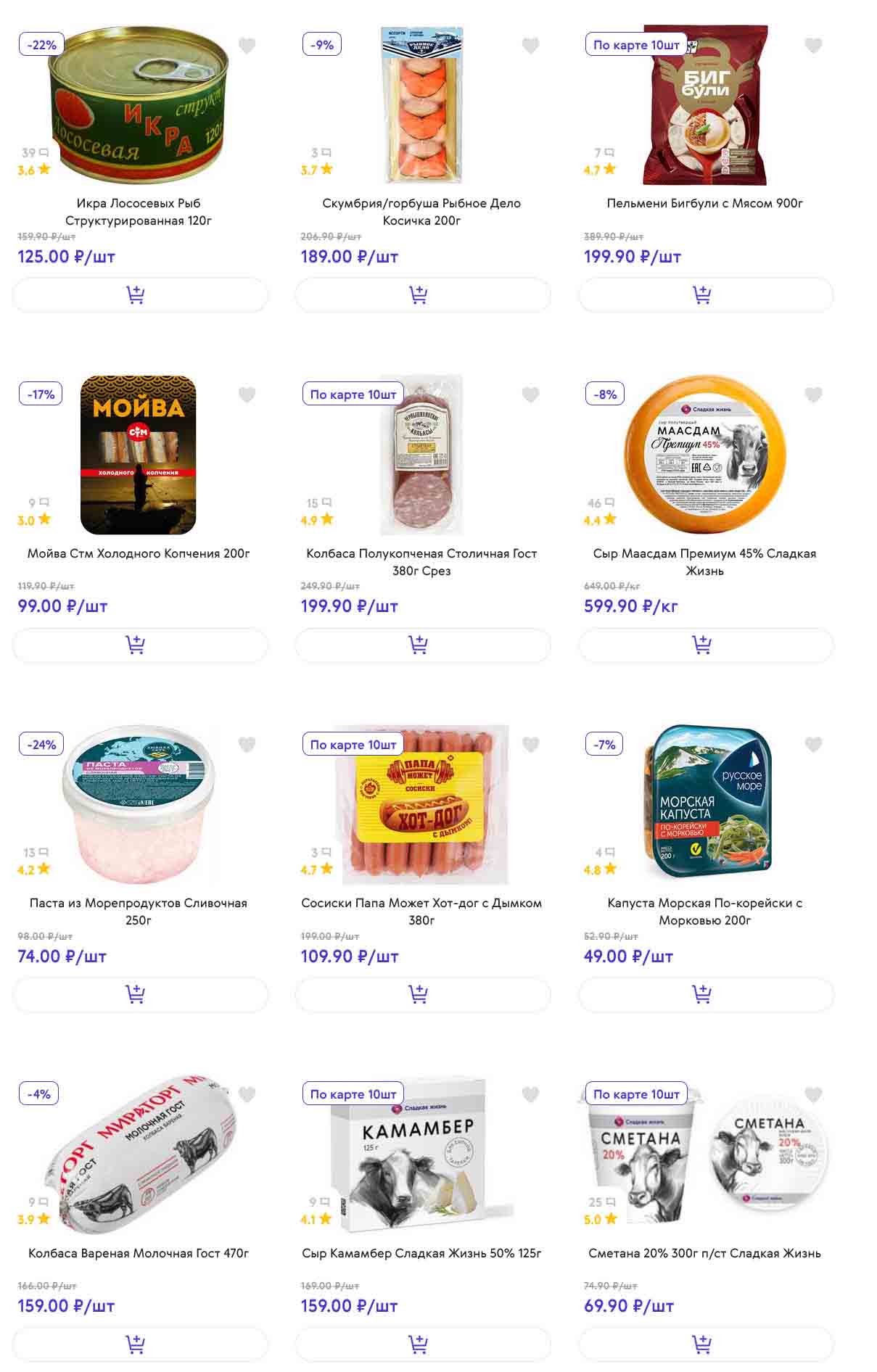
Task: Open Пельмени Бигбули с Мясом product
Action: (704, 204)
